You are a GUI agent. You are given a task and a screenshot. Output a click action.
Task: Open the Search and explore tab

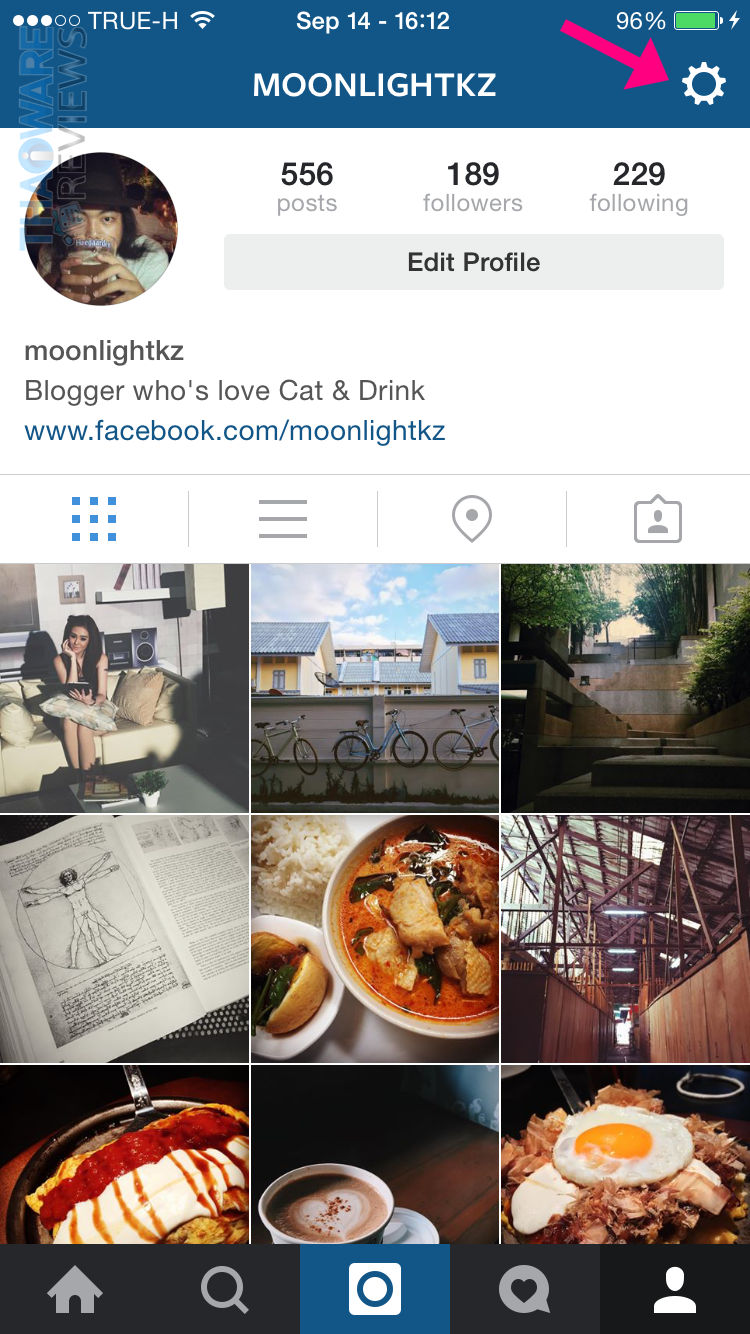click(x=224, y=1290)
